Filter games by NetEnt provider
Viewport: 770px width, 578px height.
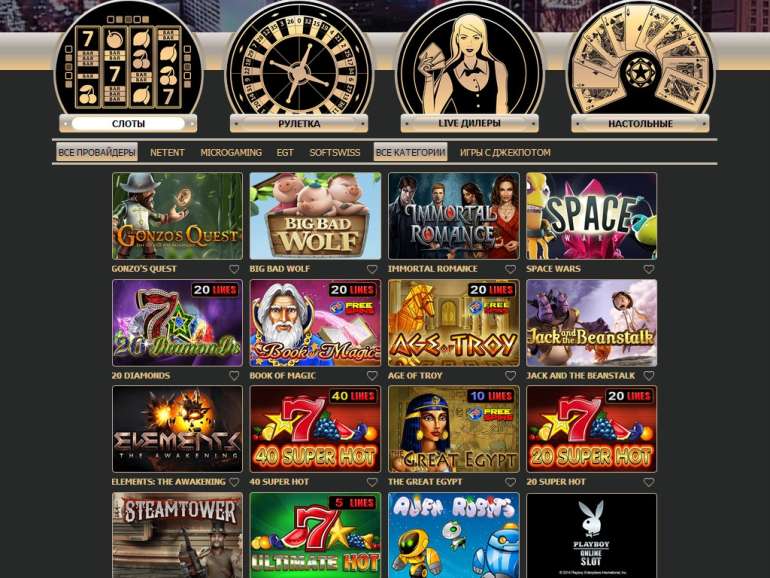[167, 153]
